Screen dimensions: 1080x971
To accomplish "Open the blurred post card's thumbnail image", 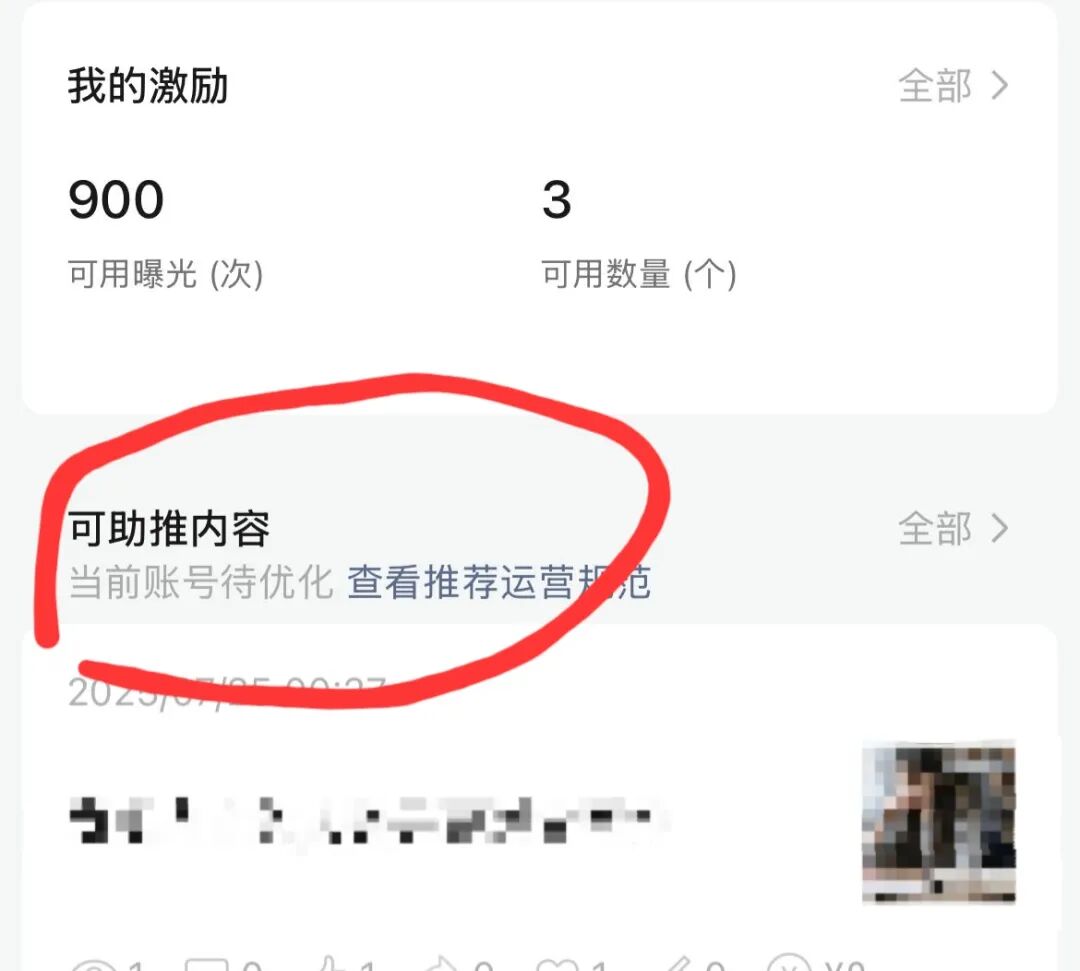I will pos(938,822).
